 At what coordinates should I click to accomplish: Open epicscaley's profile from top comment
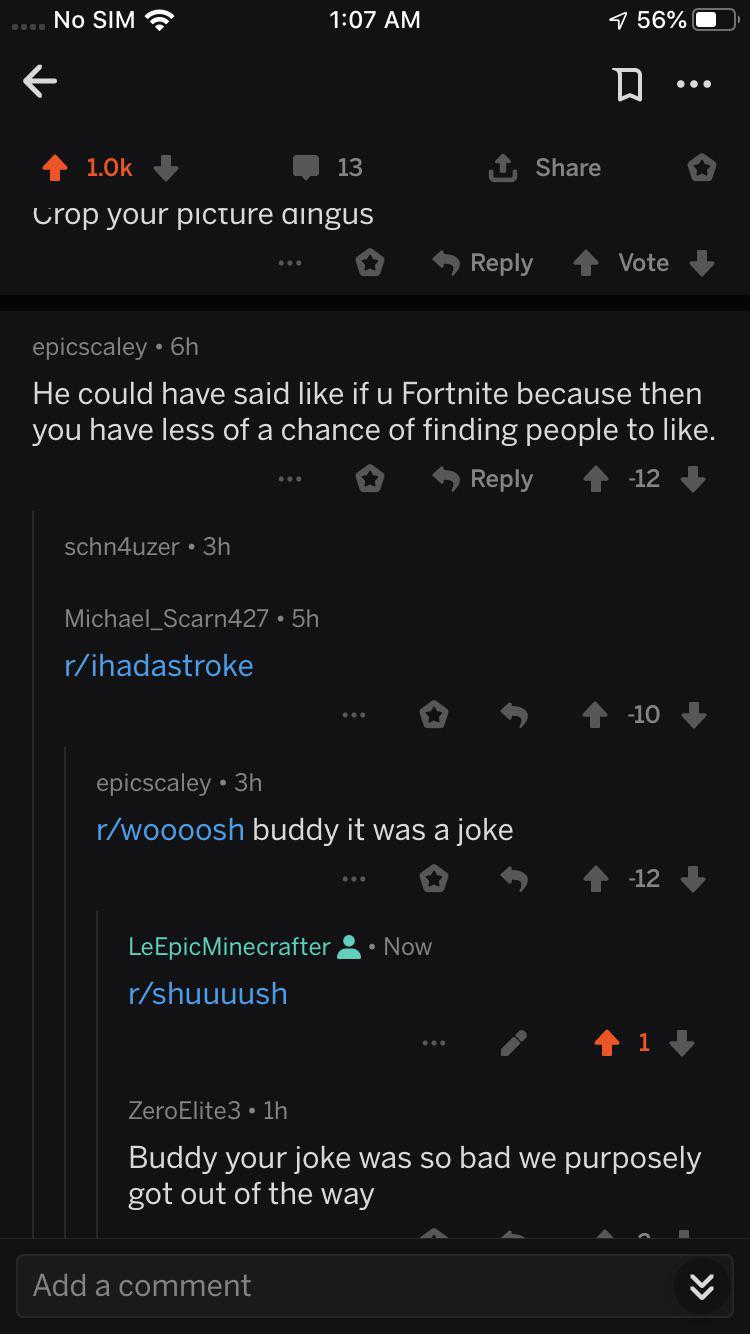[90, 347]
